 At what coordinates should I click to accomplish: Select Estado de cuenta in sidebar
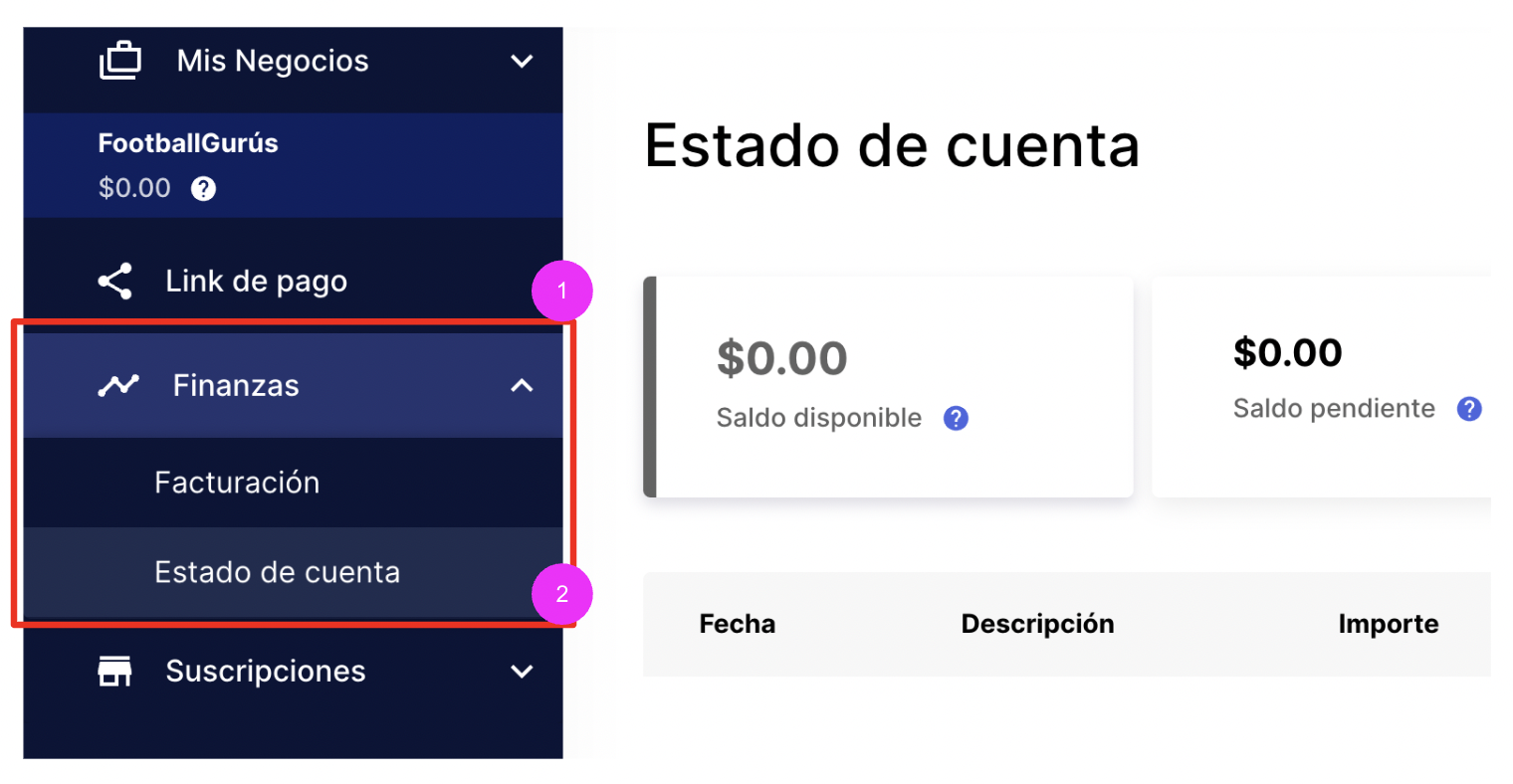pos(277,573)
